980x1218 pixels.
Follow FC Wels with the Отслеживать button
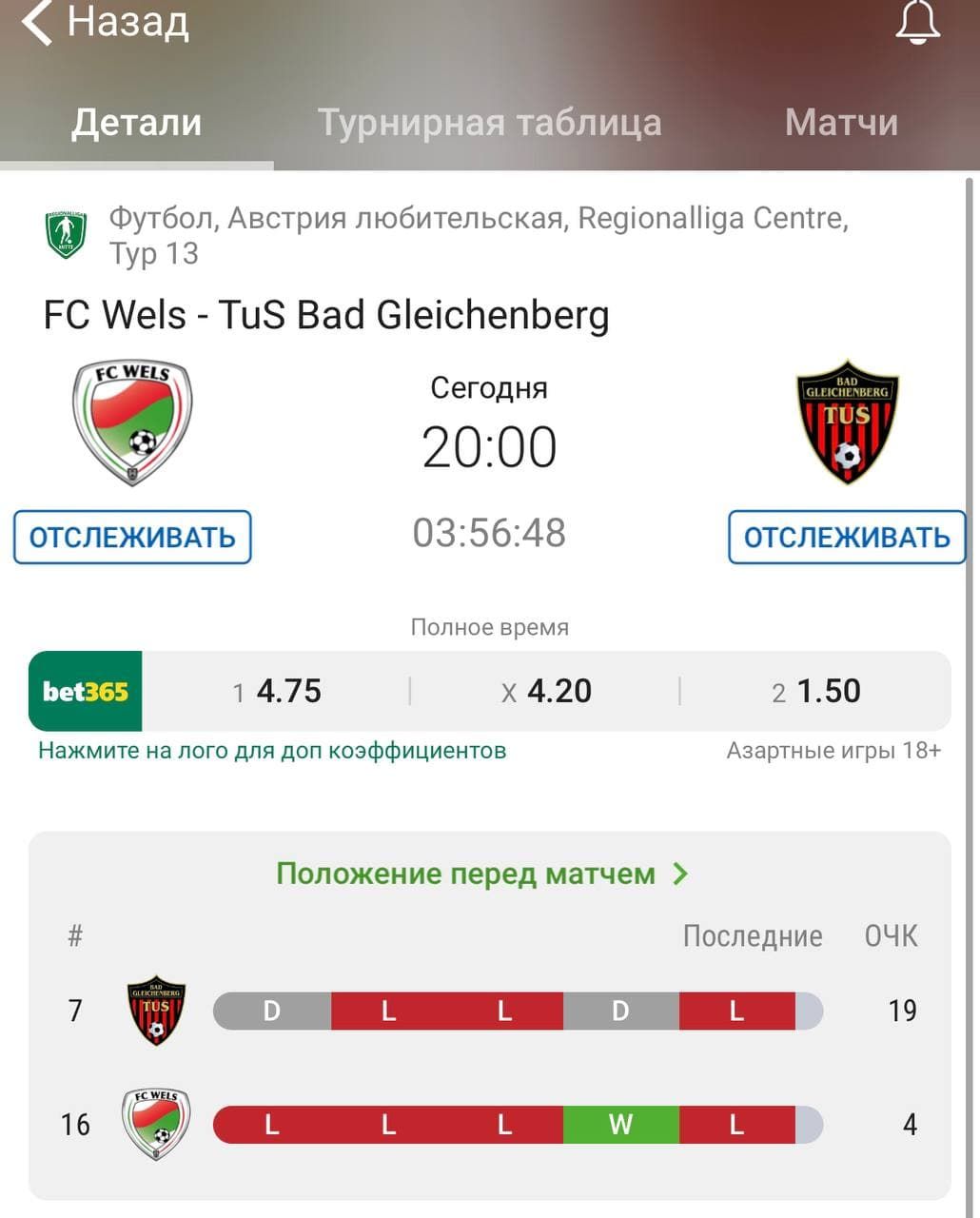pos(132,538)
